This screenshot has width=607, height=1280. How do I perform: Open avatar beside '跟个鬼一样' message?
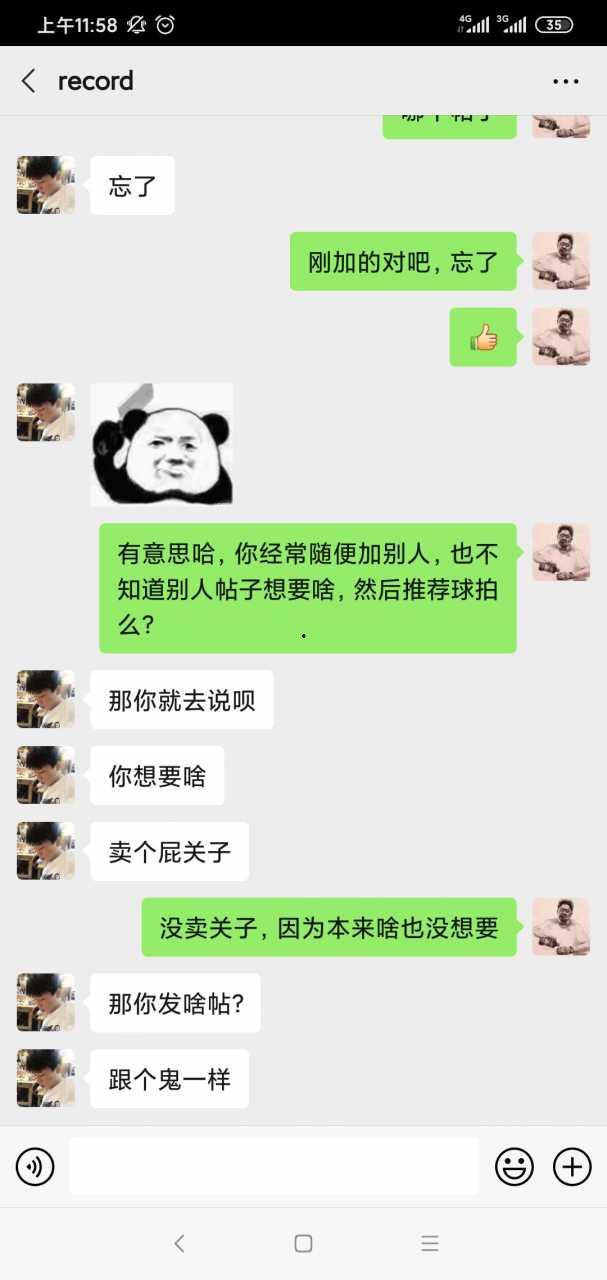pos(46,1078)
